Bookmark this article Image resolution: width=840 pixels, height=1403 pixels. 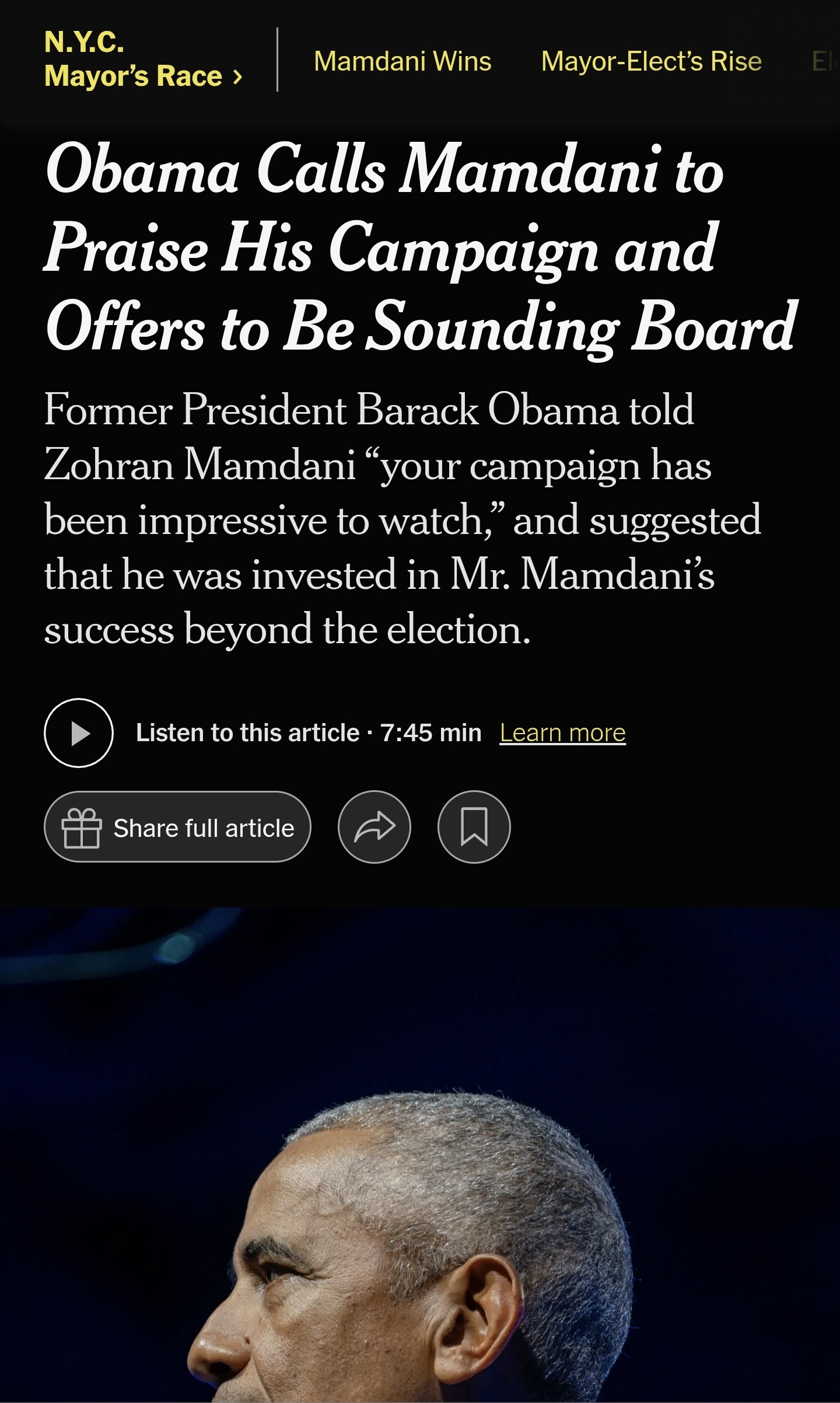474,827
